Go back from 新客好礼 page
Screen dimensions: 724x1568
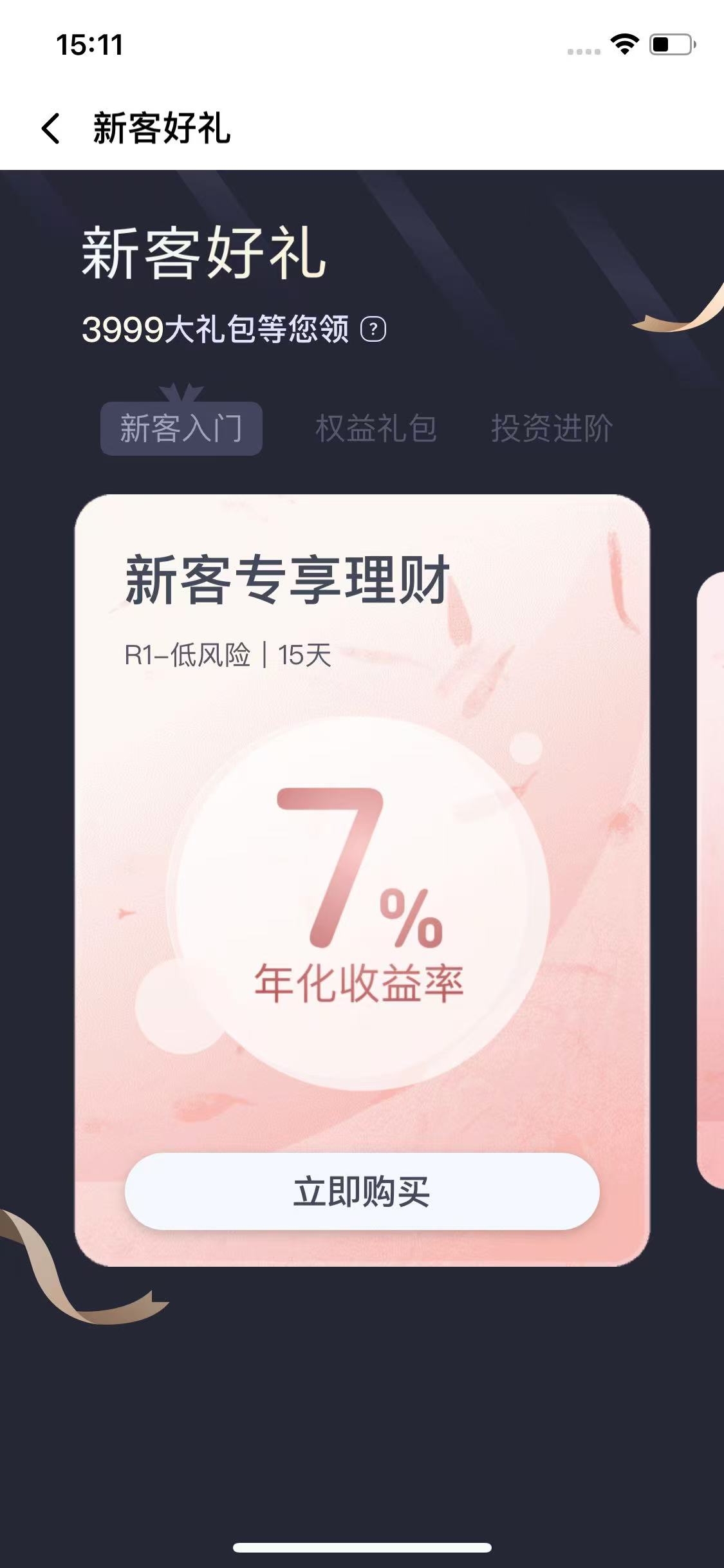(x=50, y=128)
